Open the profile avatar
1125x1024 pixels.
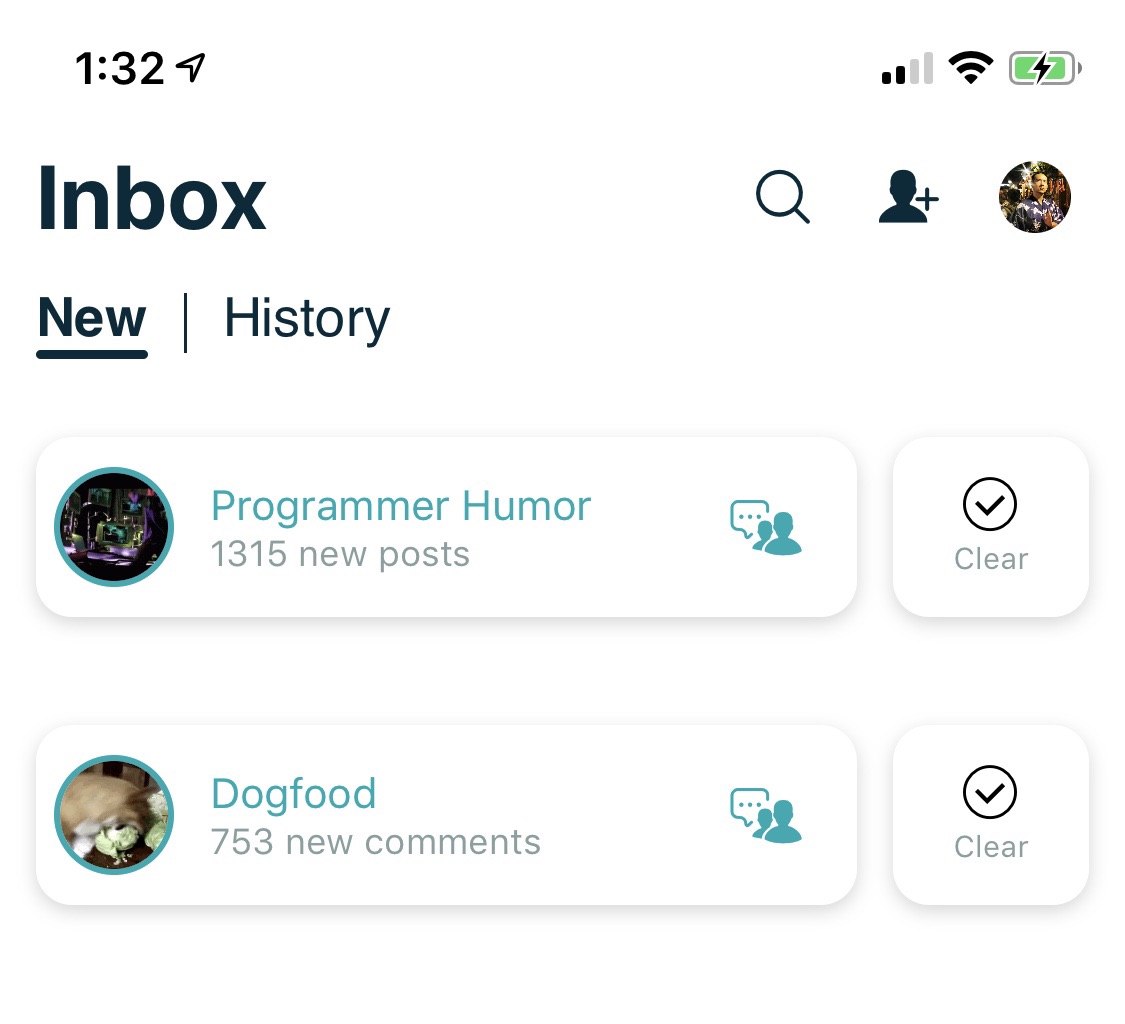[1035, 197]
